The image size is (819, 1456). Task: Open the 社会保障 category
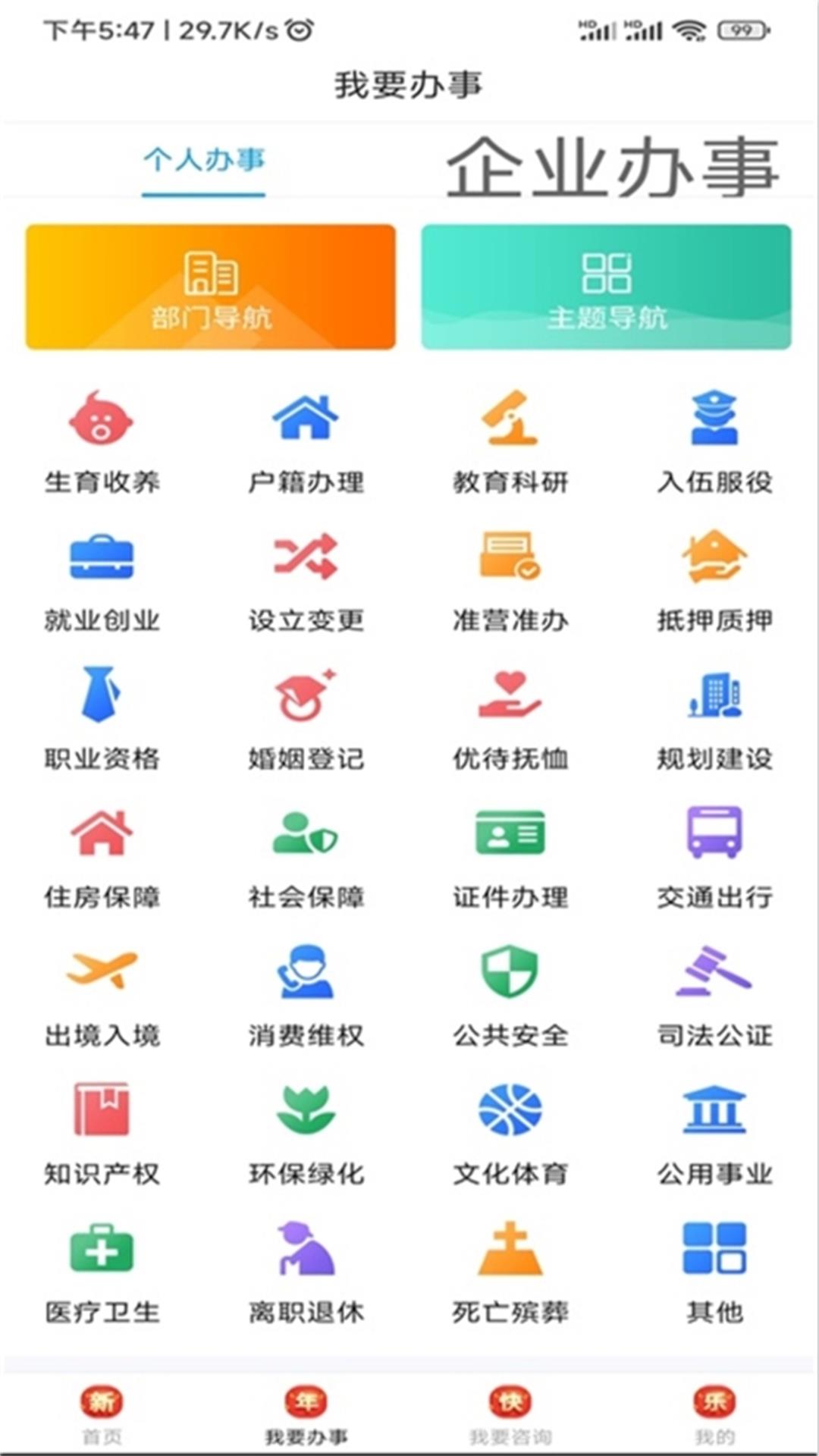point(306,857)
